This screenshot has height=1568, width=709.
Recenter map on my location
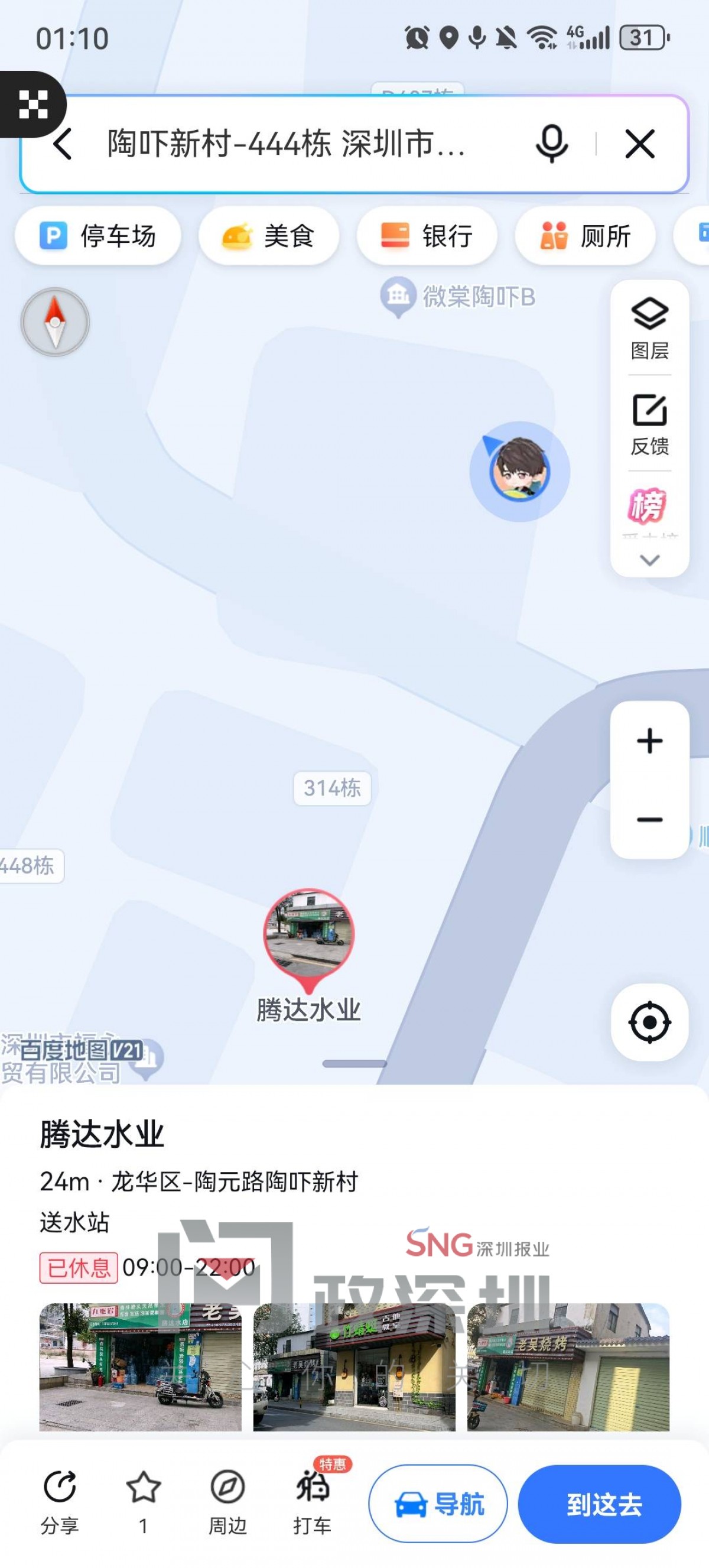pos(649,1022)
